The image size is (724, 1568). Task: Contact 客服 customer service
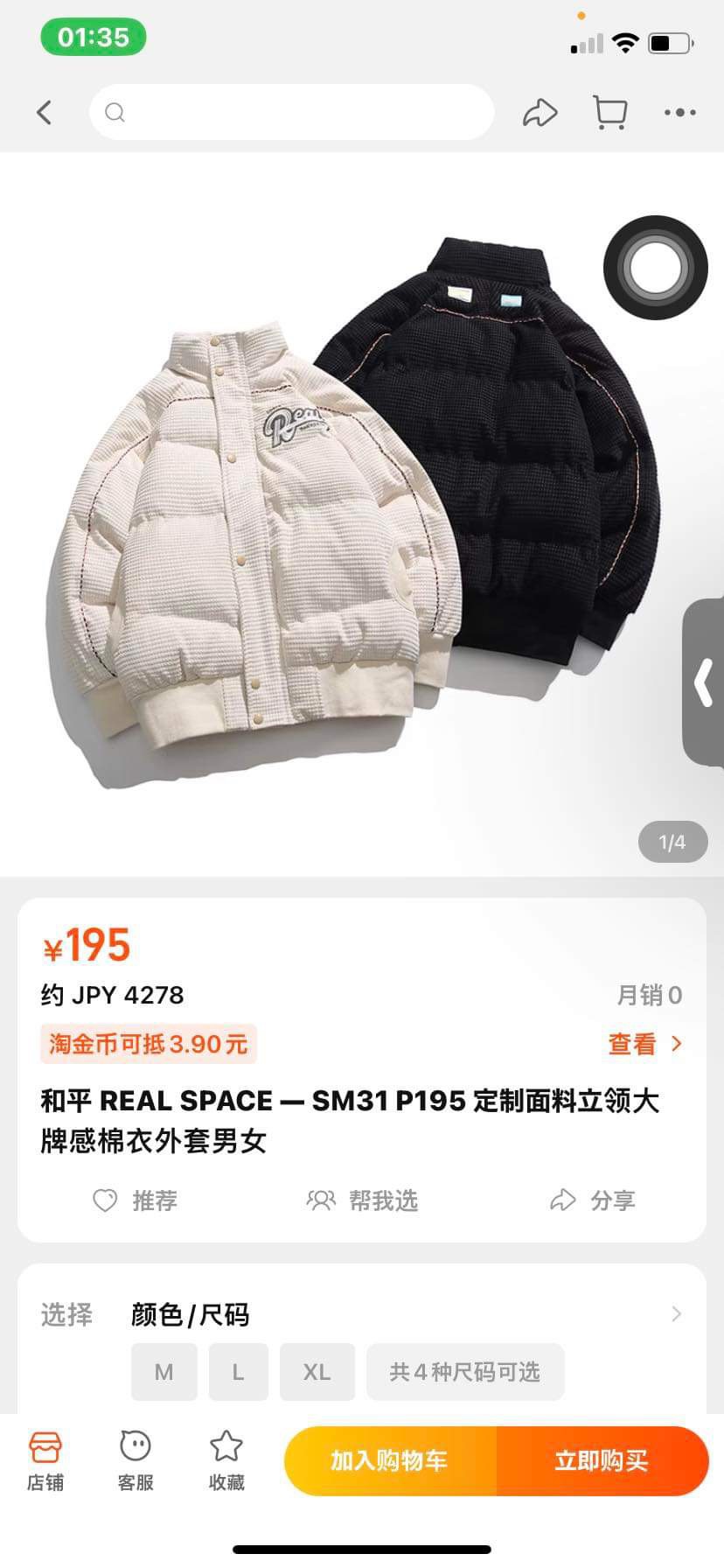coord(136,1460)
